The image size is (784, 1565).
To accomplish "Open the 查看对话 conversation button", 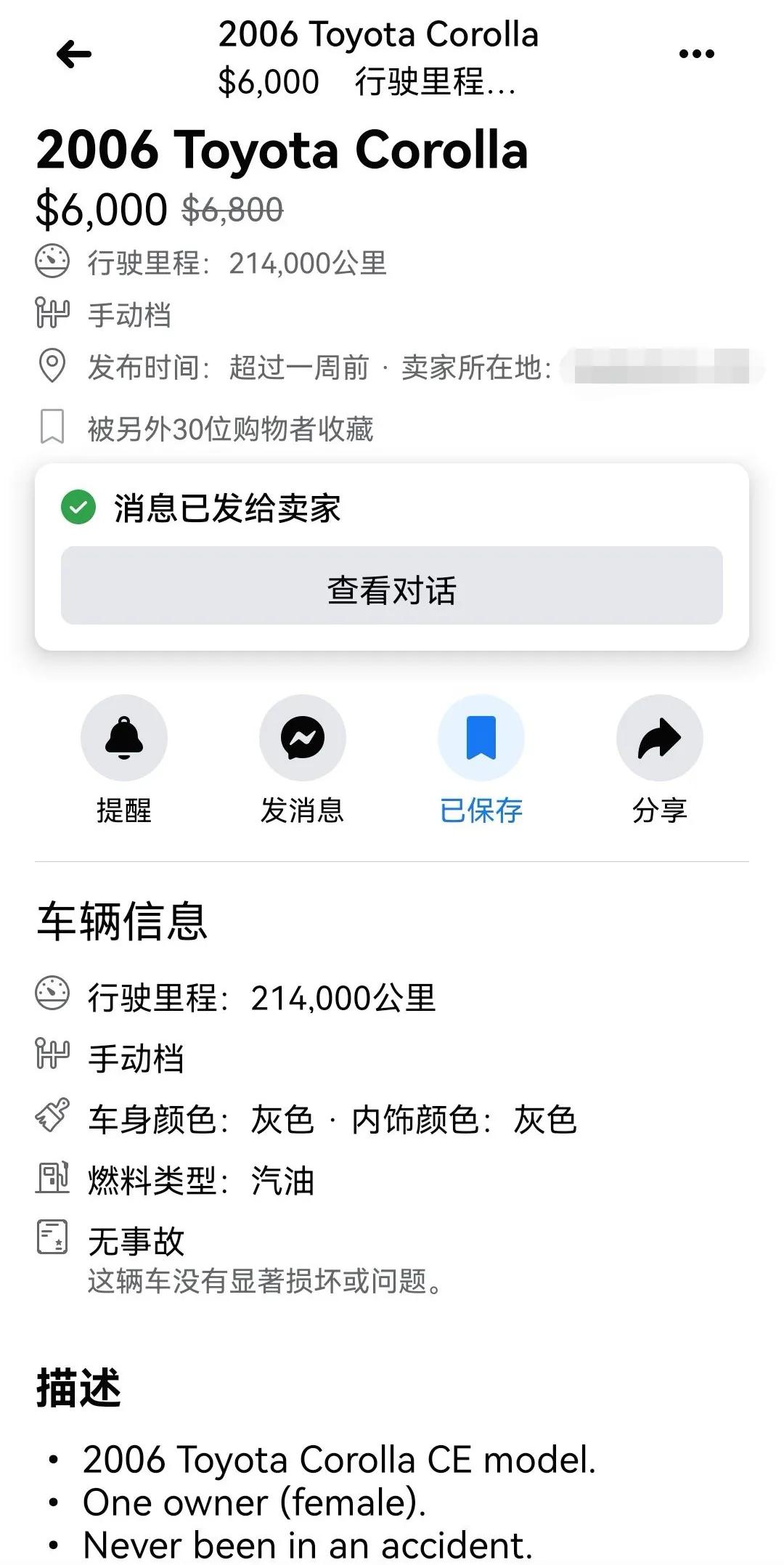I will [392, 588].
